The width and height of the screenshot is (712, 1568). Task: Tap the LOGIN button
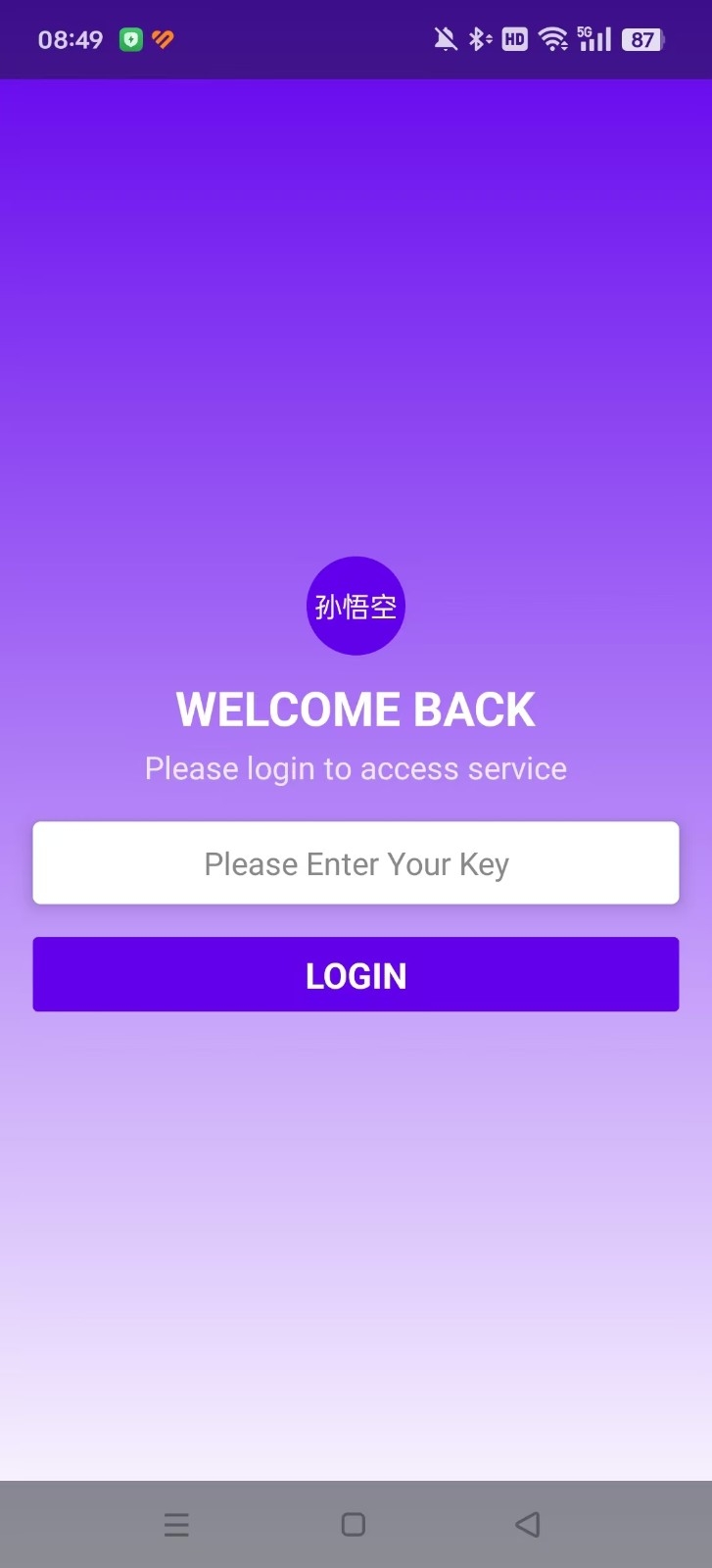tap(356, 974)
